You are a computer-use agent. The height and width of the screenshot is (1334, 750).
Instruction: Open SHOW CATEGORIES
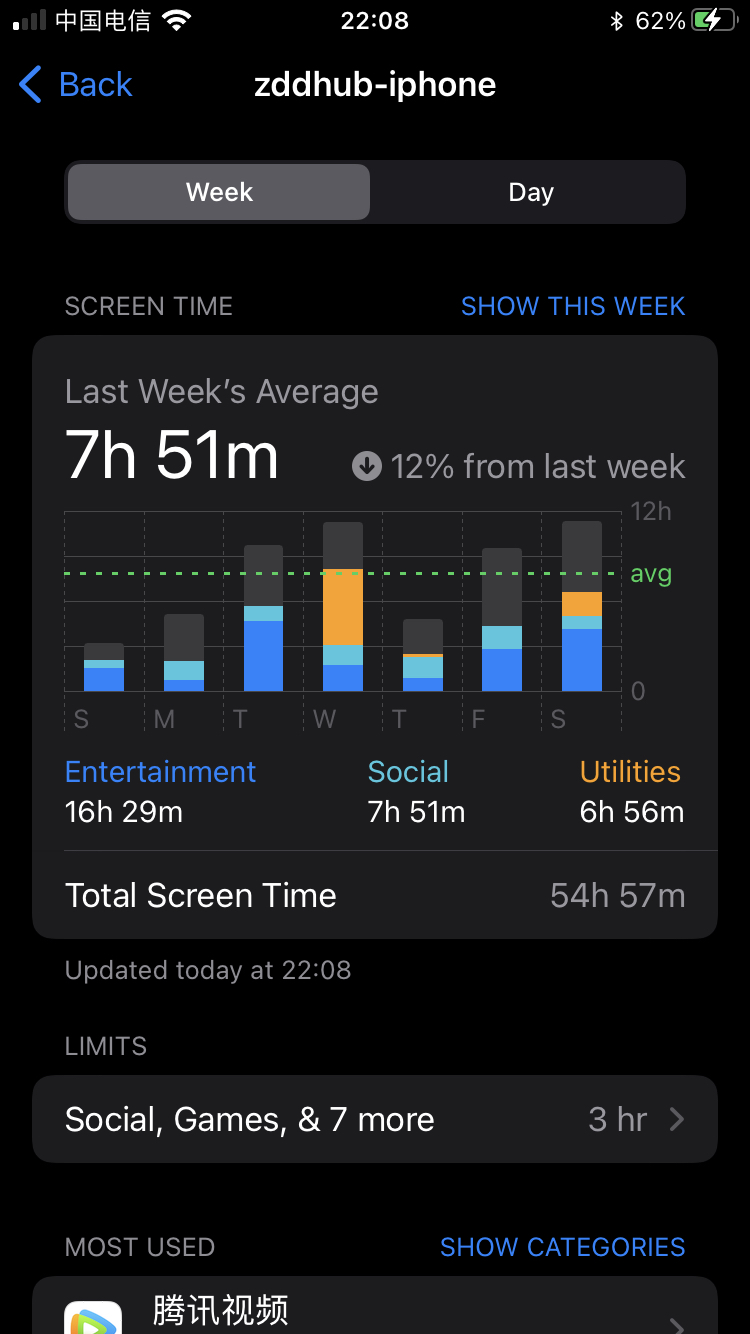(562, 1247)
